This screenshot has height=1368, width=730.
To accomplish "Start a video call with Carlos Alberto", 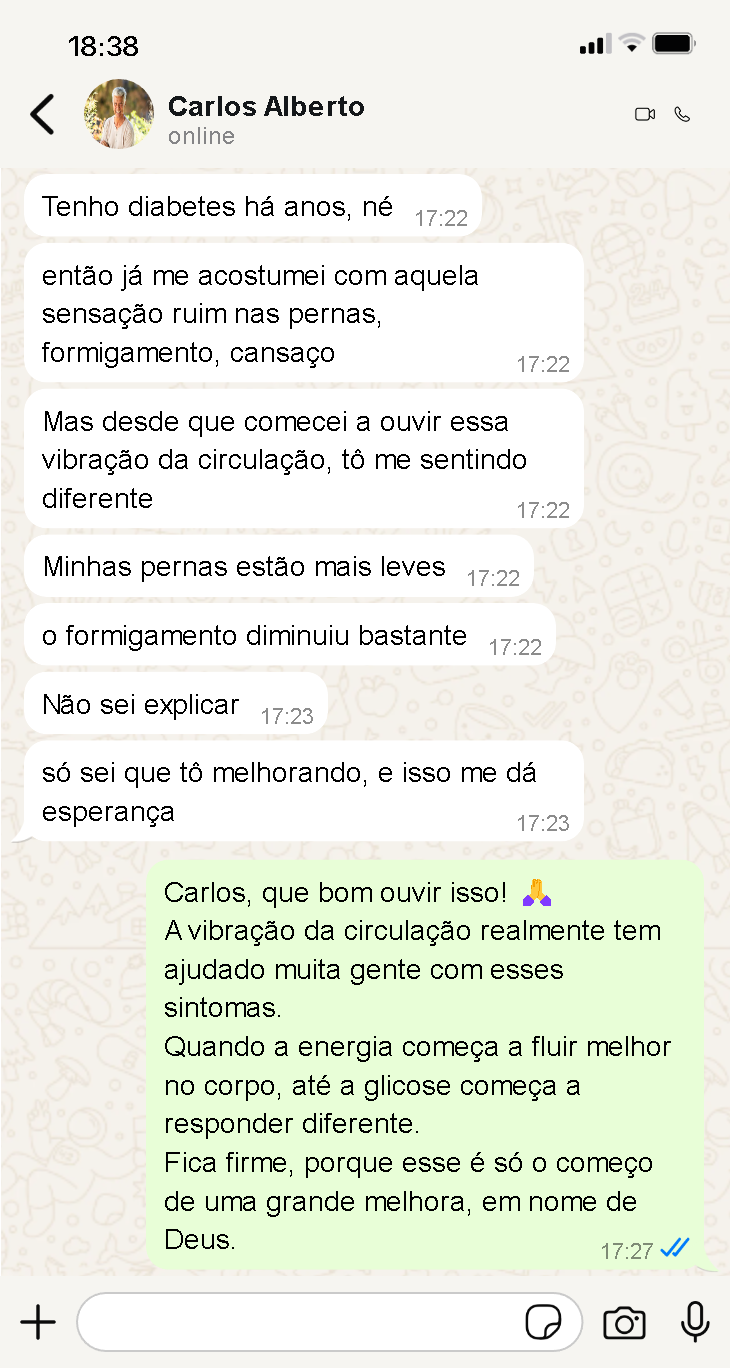I will click(645, 115).
